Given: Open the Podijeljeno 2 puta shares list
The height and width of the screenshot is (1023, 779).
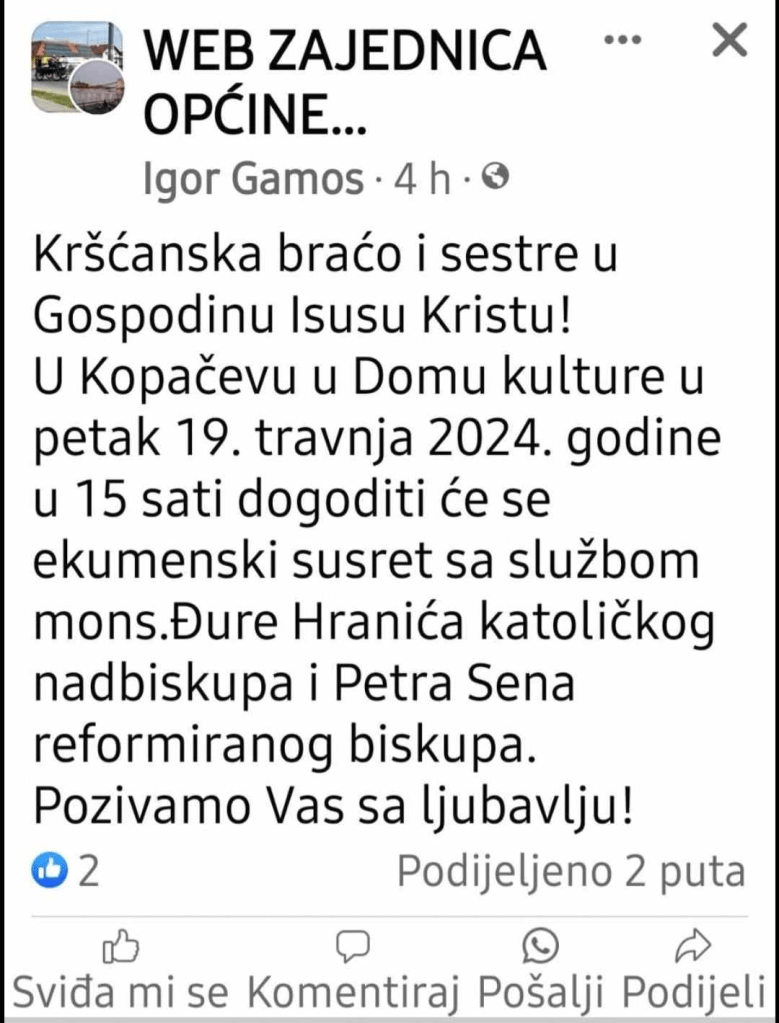Looking at the screenshot, I should coord(571,872).
